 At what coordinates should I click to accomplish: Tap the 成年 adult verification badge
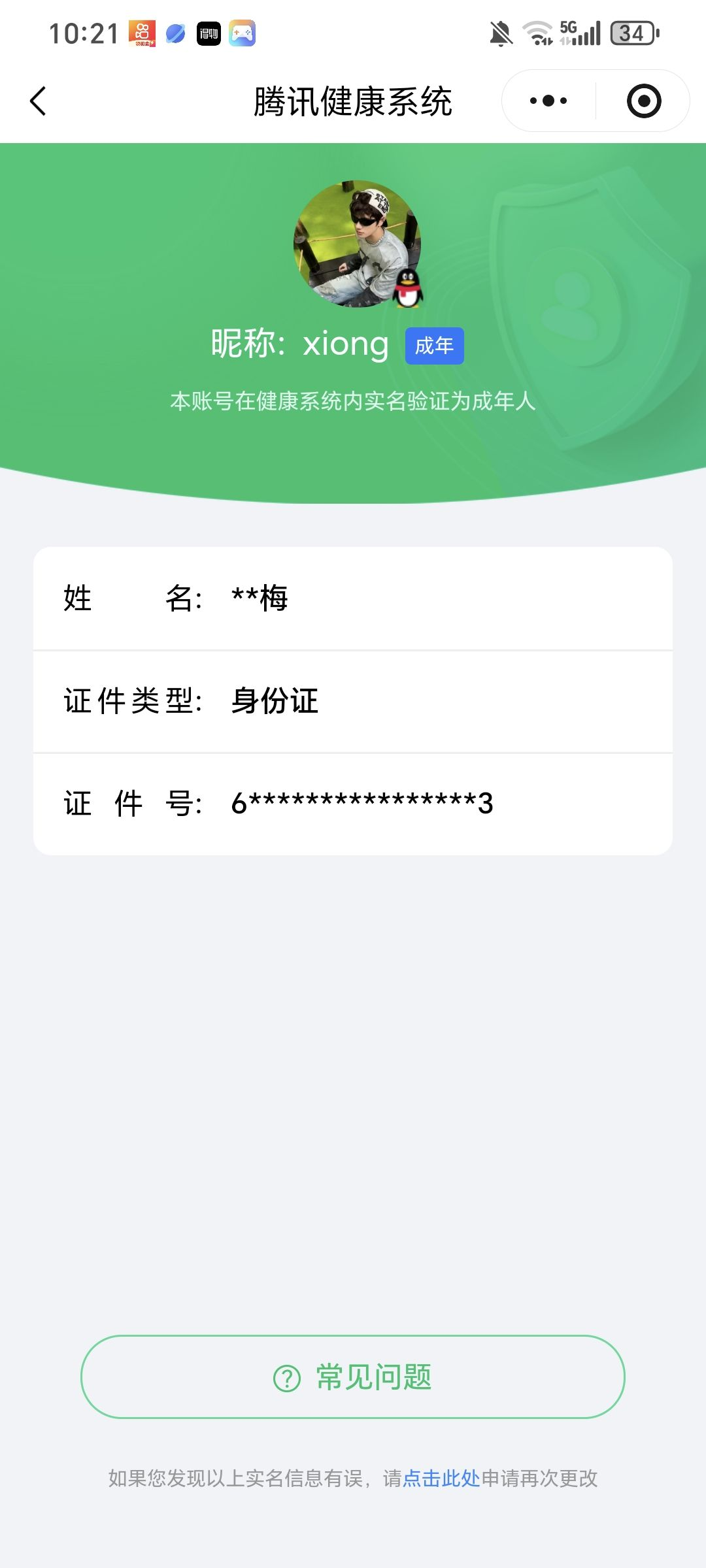click(434, 346)
